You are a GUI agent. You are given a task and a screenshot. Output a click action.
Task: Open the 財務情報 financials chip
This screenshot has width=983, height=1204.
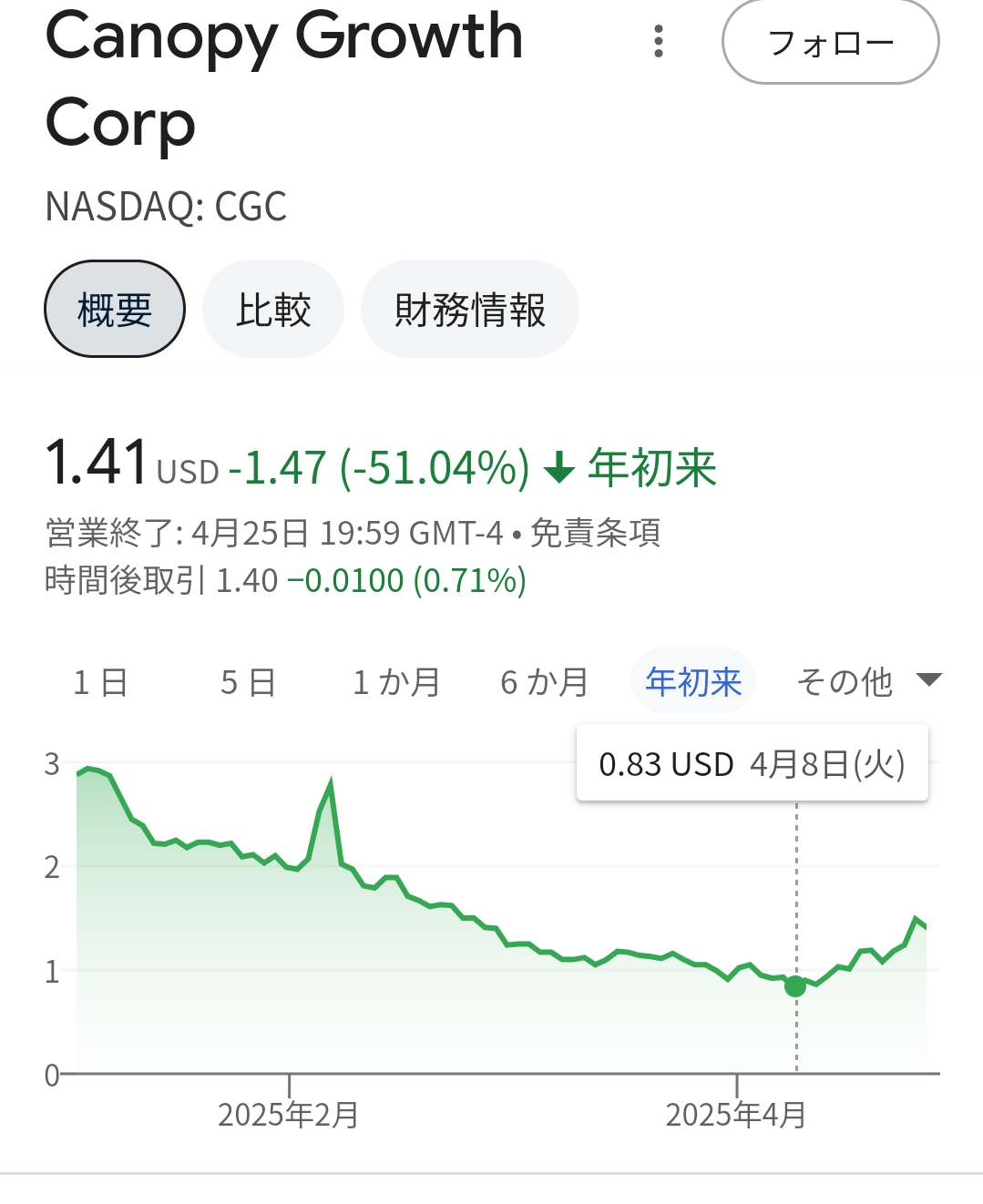tap(469, 310)
